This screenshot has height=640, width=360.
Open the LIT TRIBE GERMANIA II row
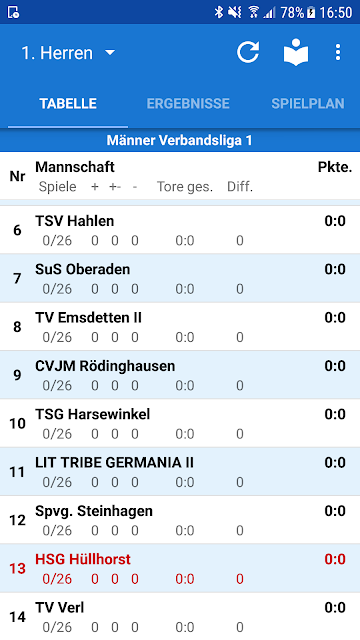[x=180, y=471]
